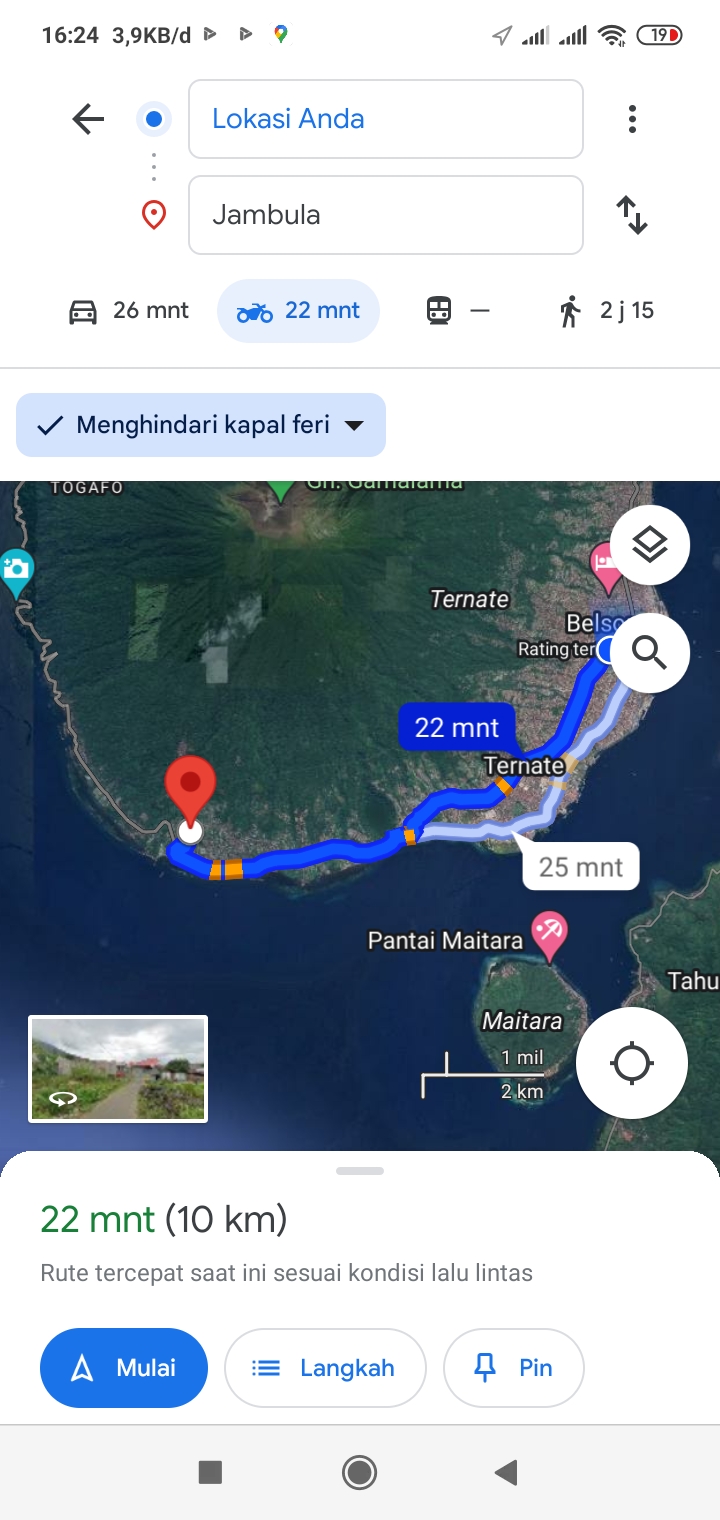Edit the destination field Jambula

(x=385, y=215)
